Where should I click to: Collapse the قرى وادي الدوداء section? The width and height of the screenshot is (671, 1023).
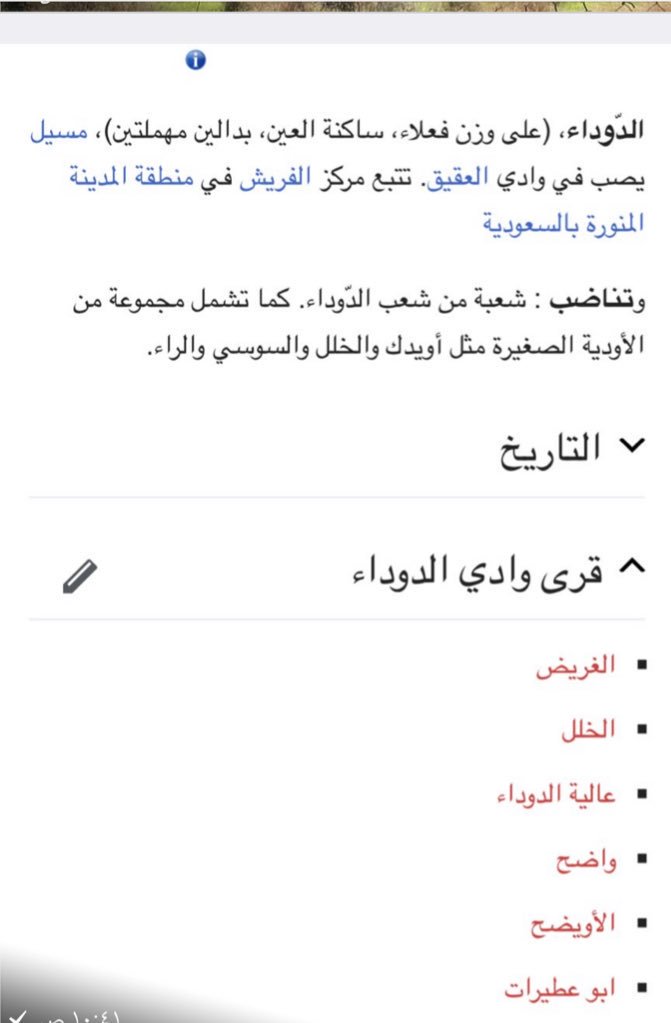(632, 569)
